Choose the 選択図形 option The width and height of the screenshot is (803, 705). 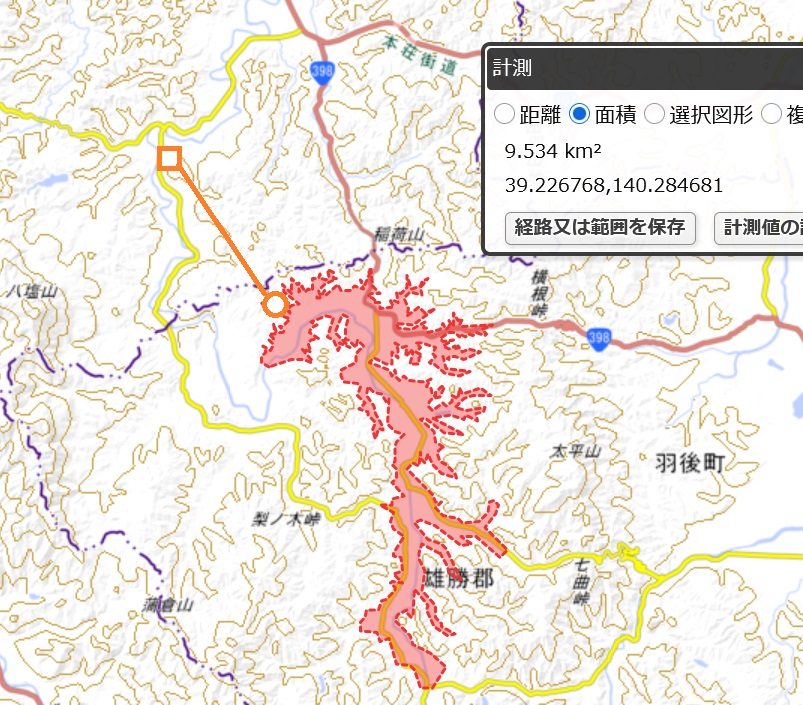coord(654,114)
